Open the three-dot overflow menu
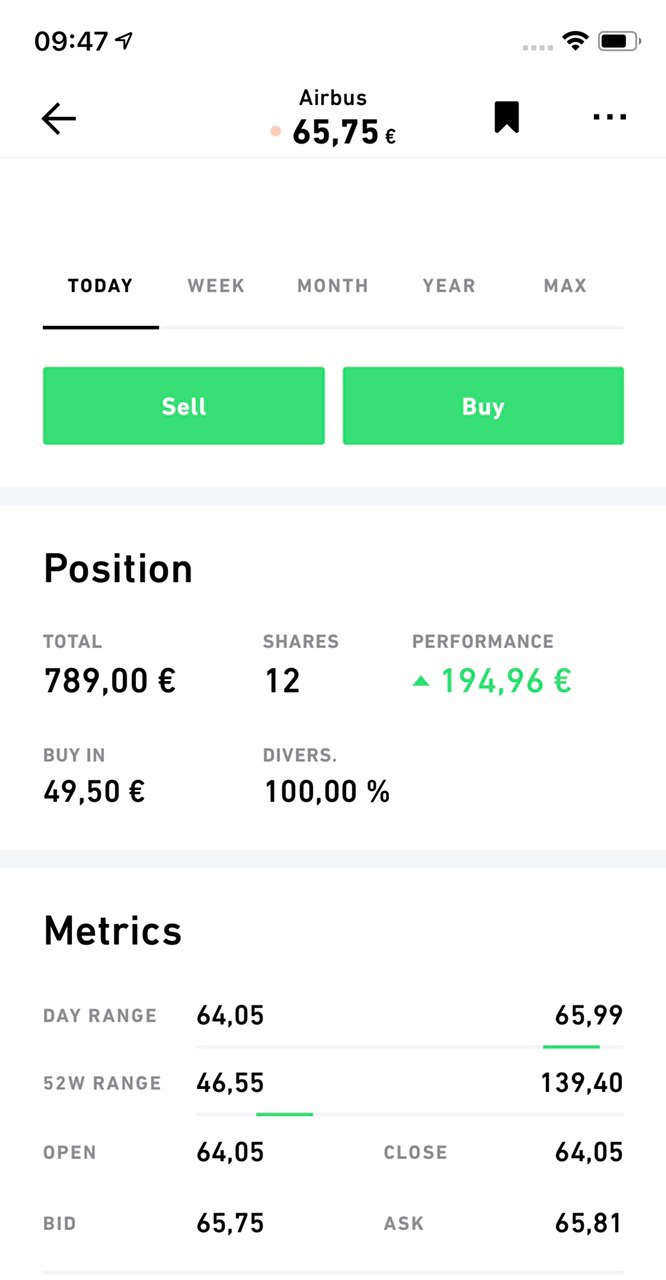 click(609, 117)
